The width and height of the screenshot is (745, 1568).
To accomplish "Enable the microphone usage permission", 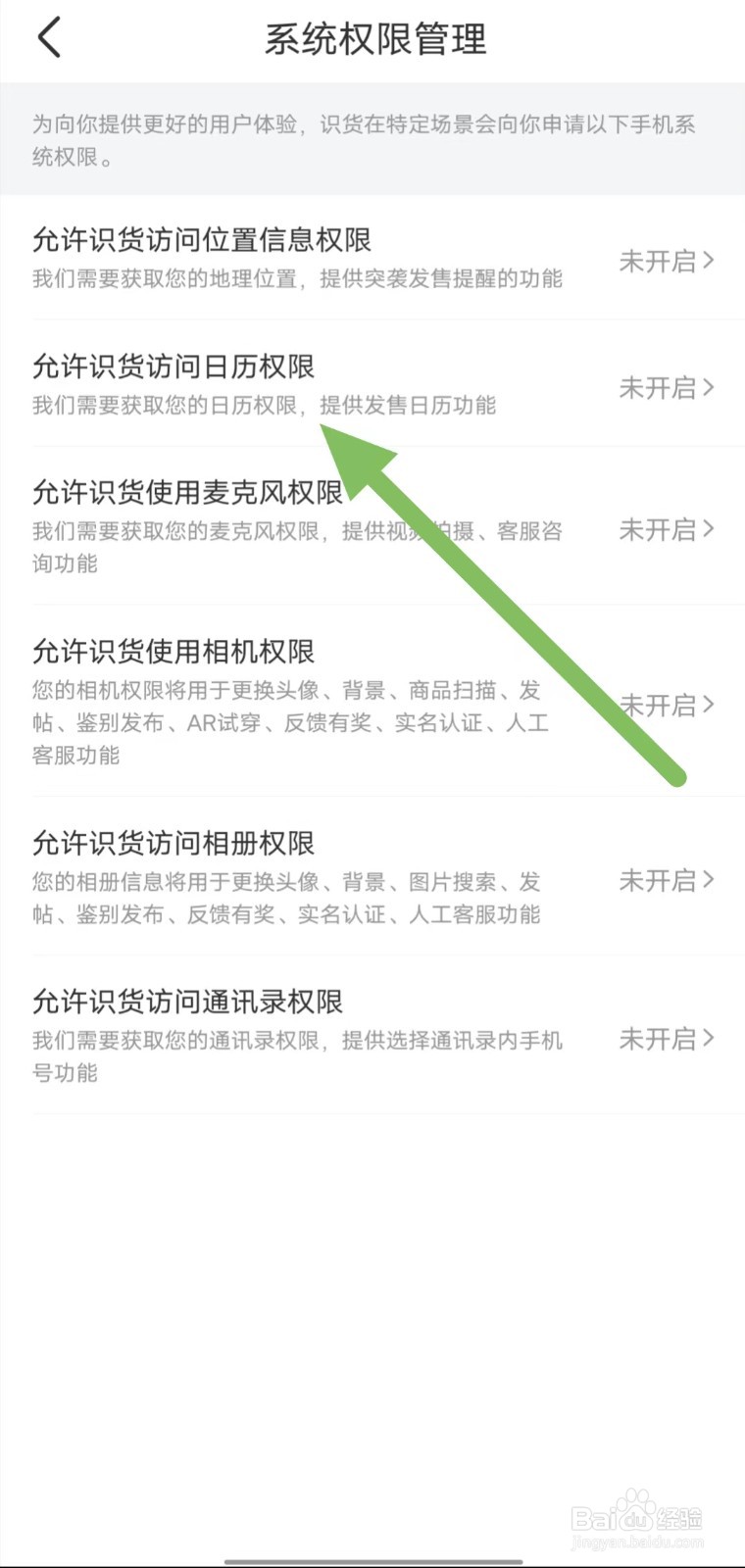I will click(x=657, y=530).
